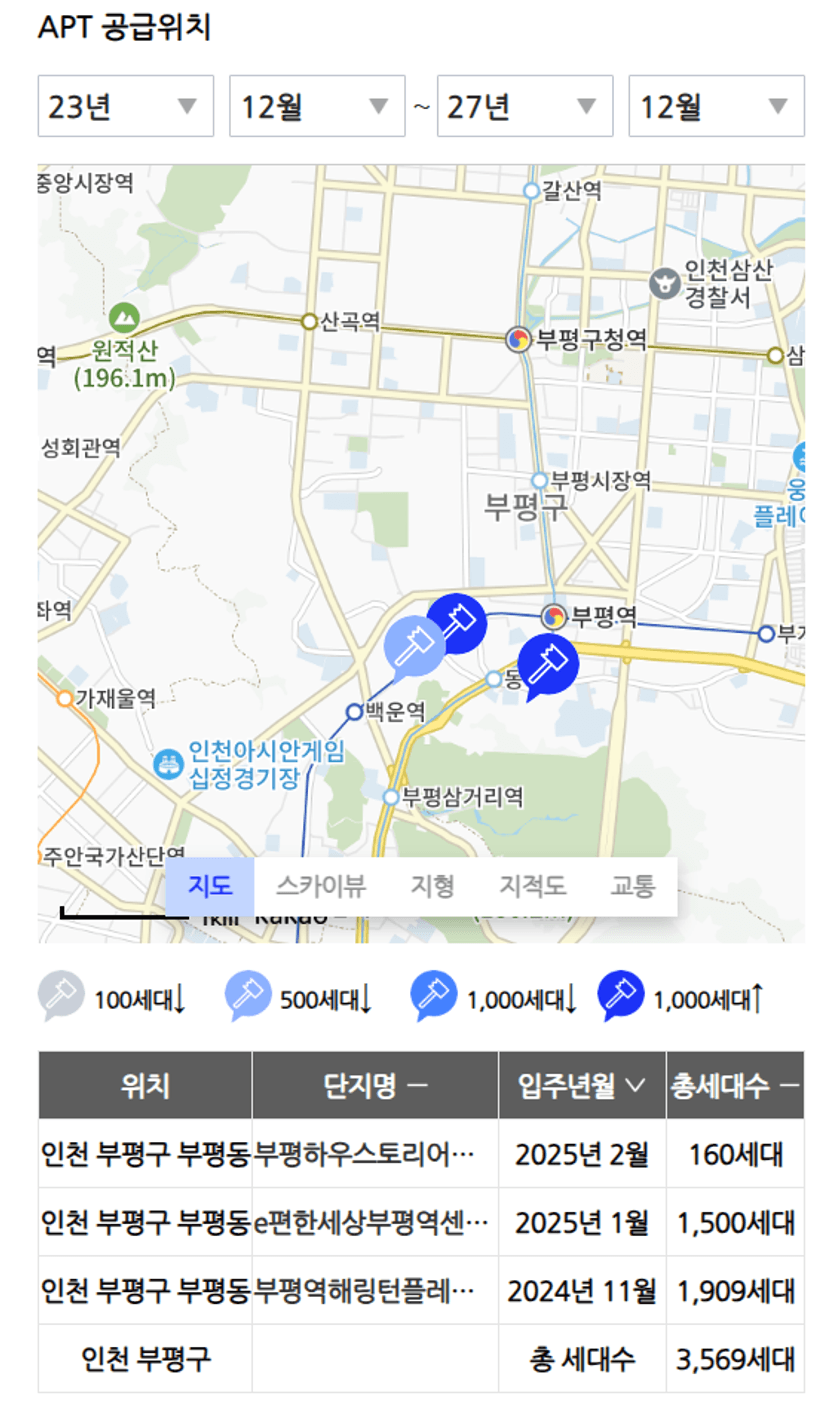Open the start month dropdown beside 23년
The height and width of the screenshot is (1418, 827).
coord(317,106)
